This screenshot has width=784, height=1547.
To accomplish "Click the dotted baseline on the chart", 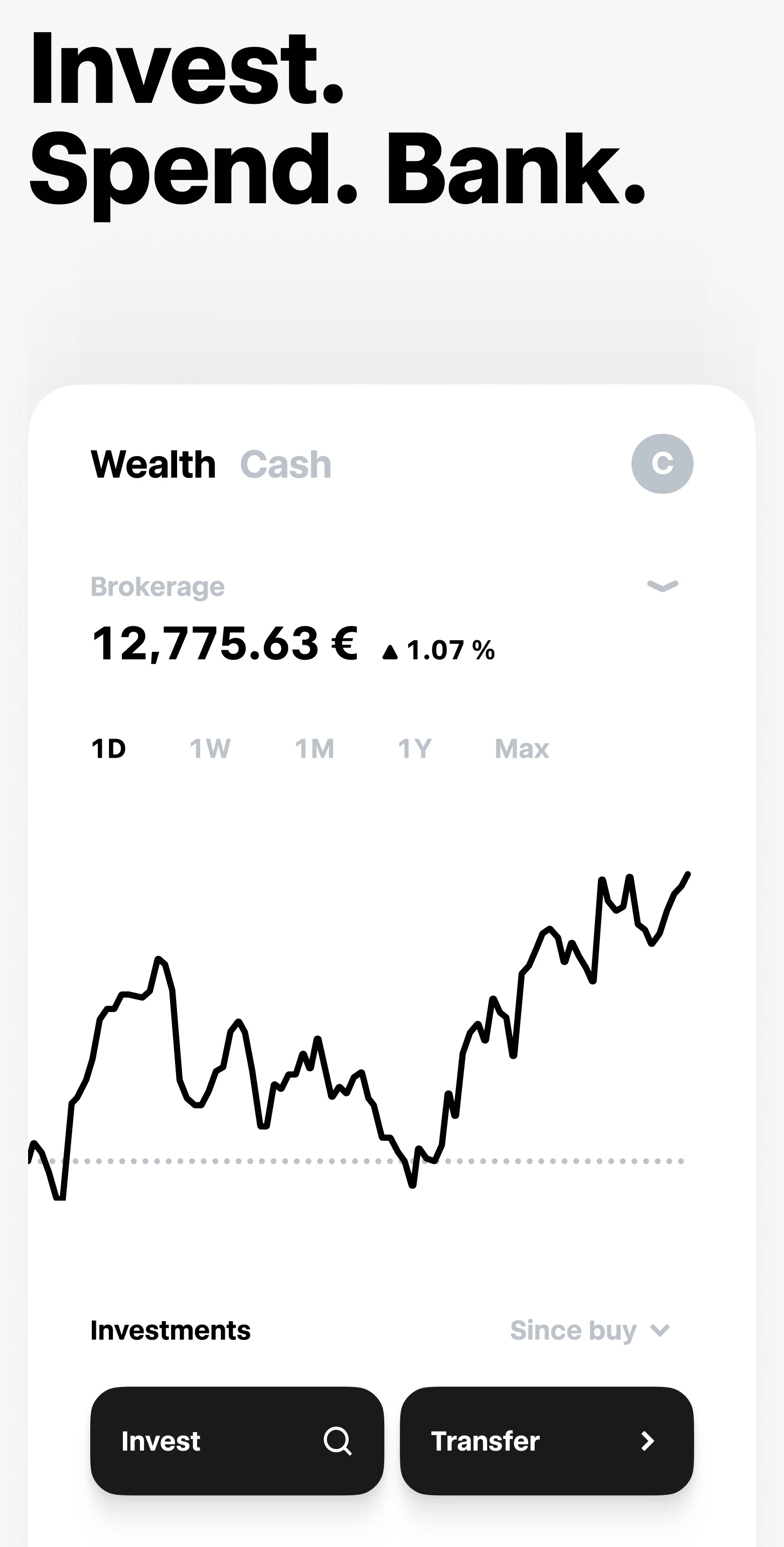I will click(360, 1159).
